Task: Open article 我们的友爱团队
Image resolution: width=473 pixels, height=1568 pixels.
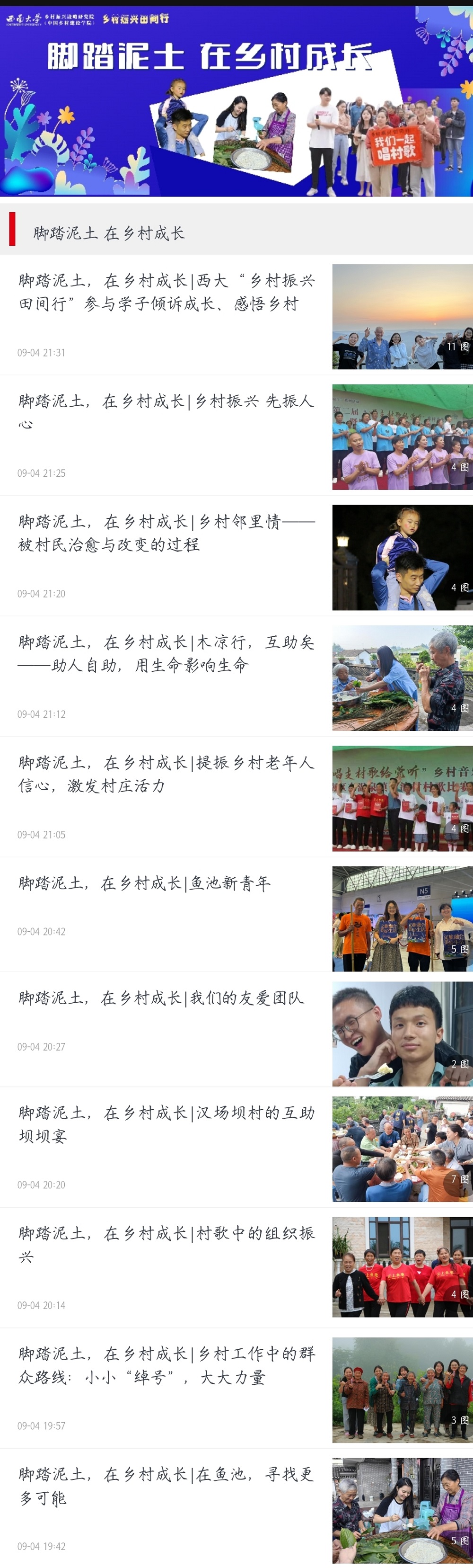Action: (x=161, y=998)
